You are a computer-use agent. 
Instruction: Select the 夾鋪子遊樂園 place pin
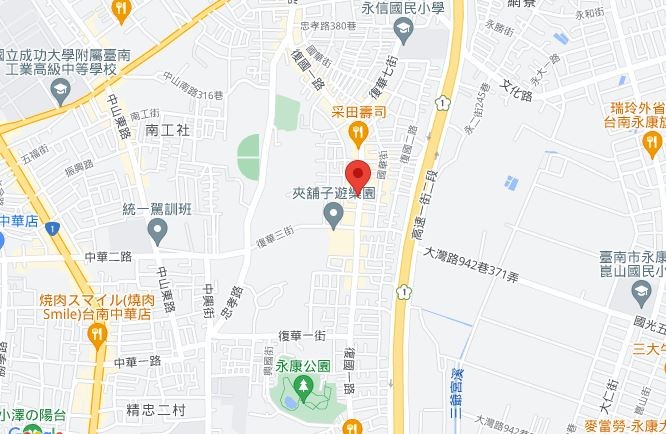[333, 213]
